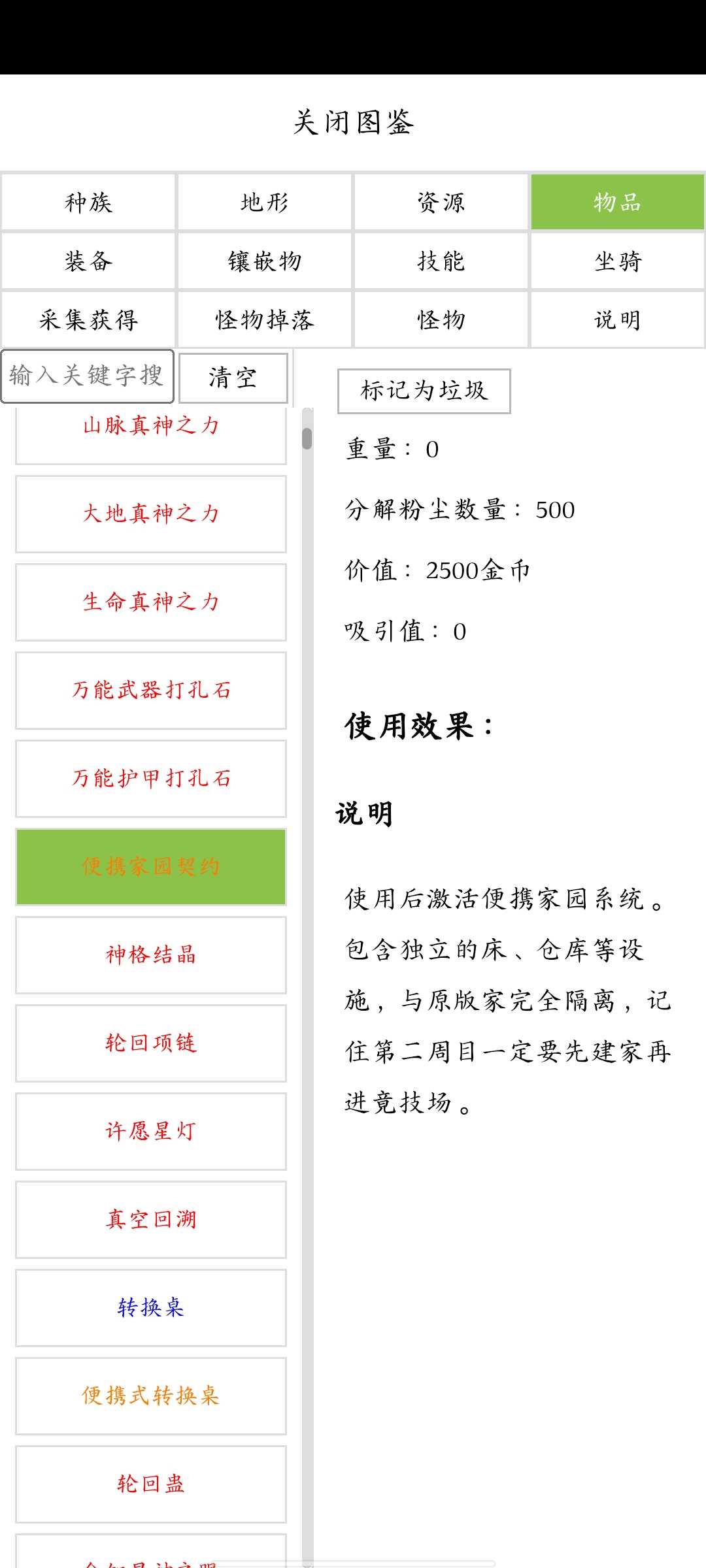The image size is (706, 1568).
Task: Open 便携式转换桌 item details
Action: point(151,1396)
